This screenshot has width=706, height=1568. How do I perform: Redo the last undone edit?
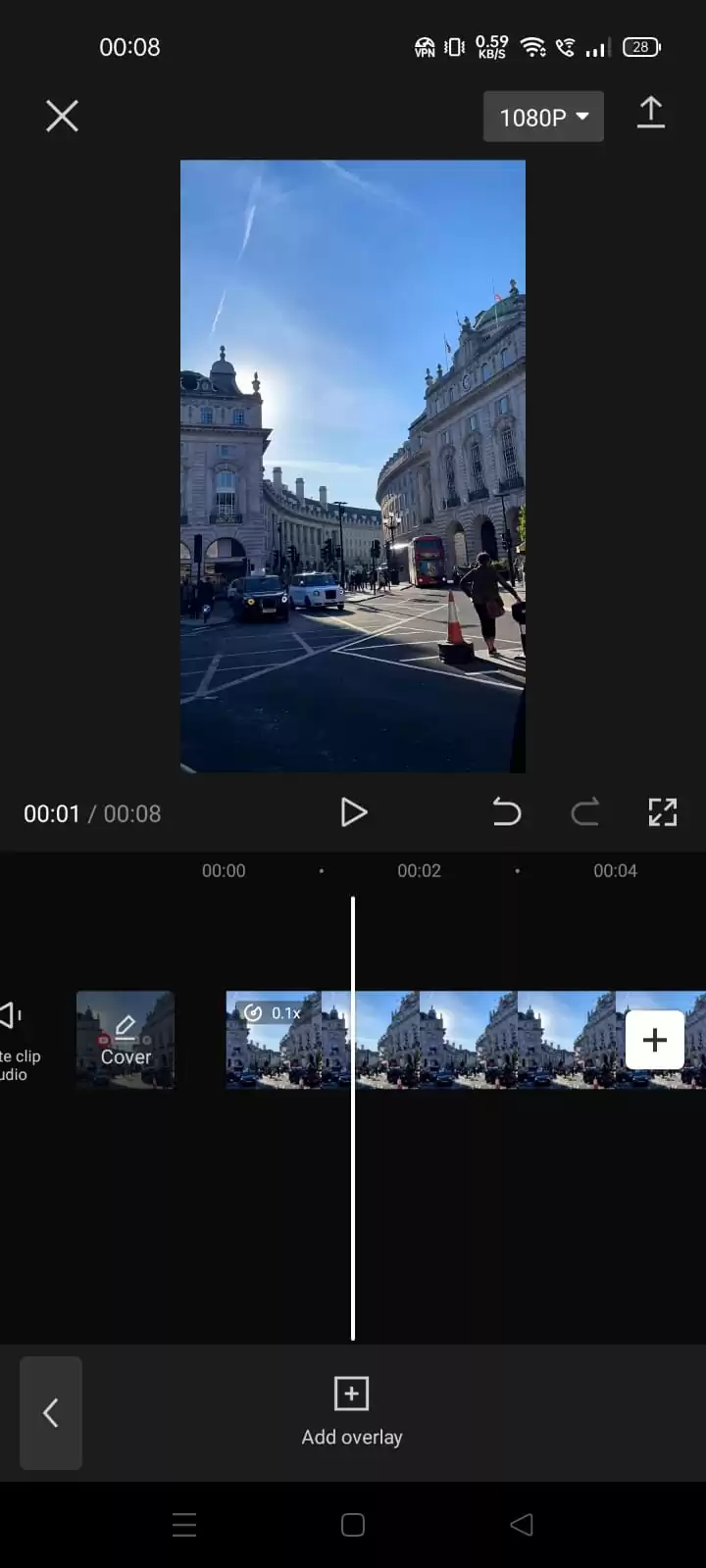coord(585,812)
